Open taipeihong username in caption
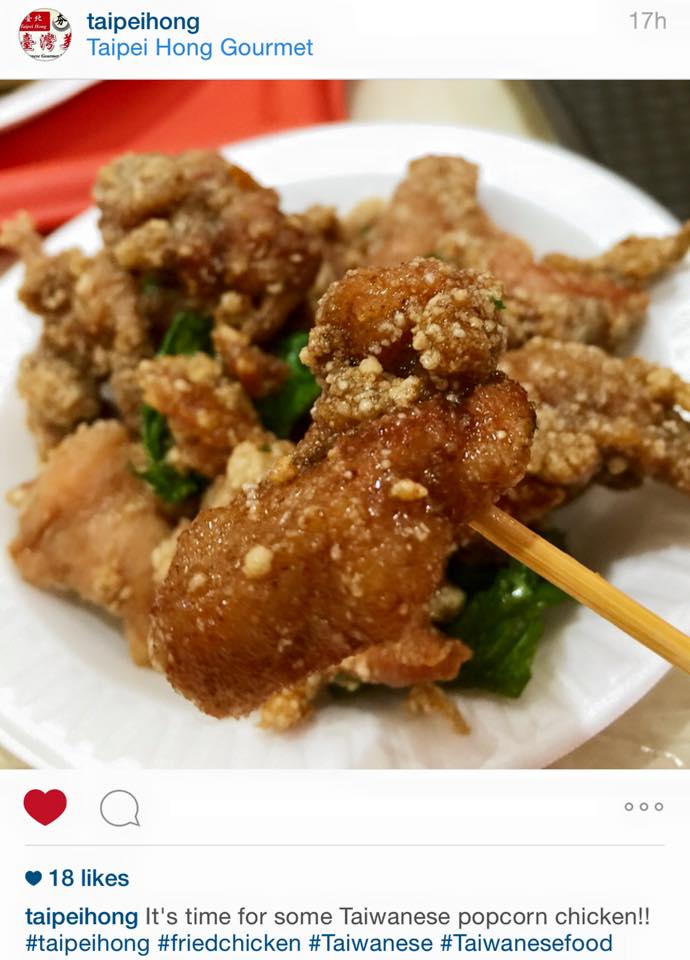This screenshot has height=960, width=690. pos(81,916)
